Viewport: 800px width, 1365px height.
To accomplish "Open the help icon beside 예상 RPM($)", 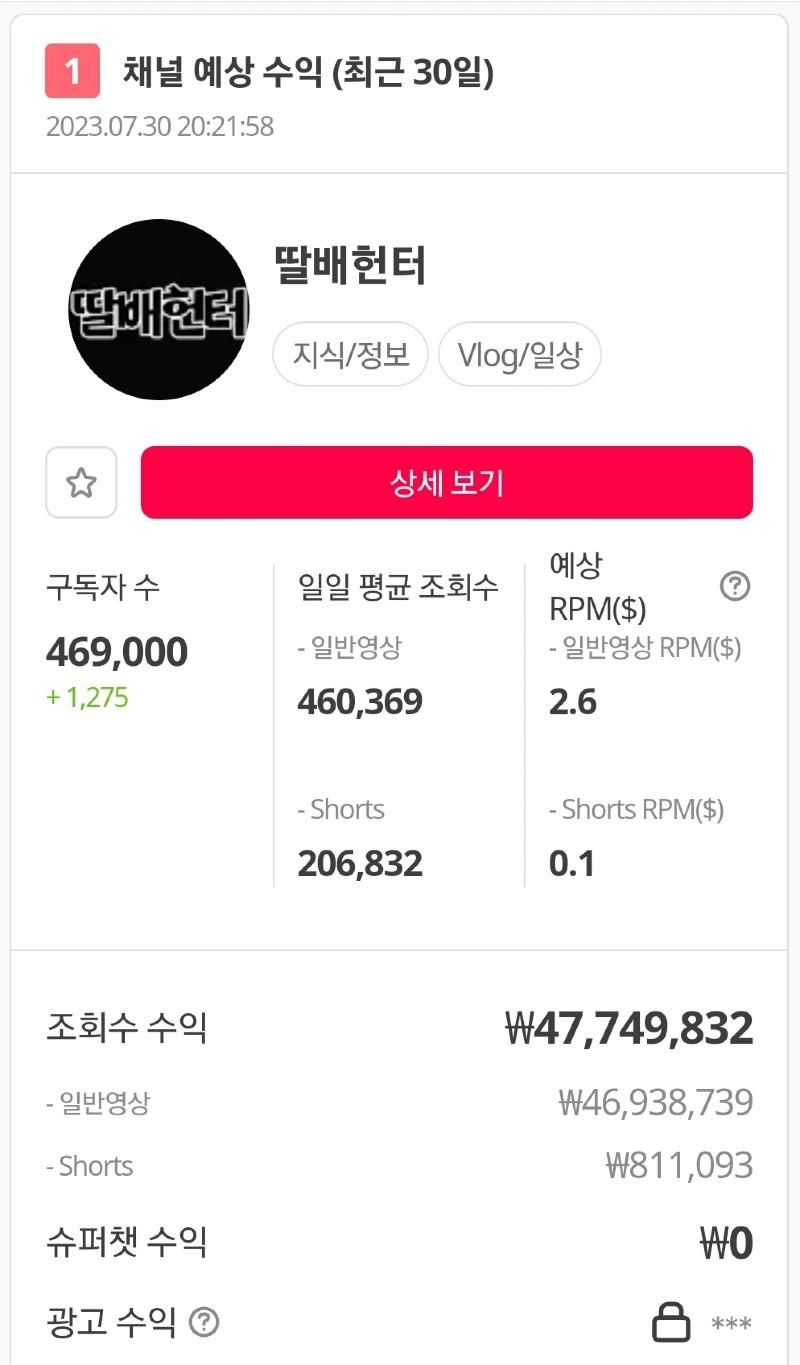I will pyautogui.click(x=735, y=586).
